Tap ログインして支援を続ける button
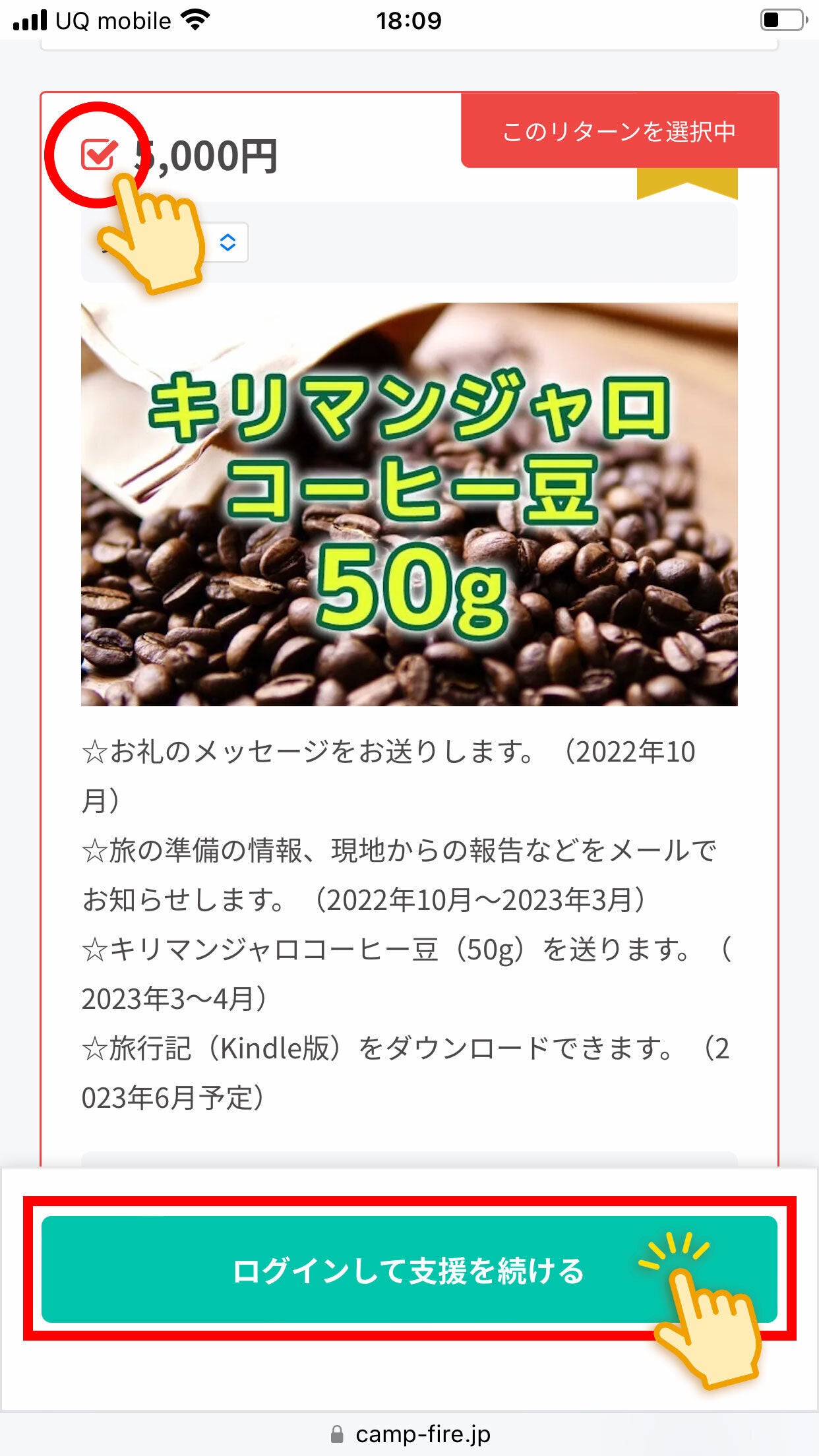 409,1270
